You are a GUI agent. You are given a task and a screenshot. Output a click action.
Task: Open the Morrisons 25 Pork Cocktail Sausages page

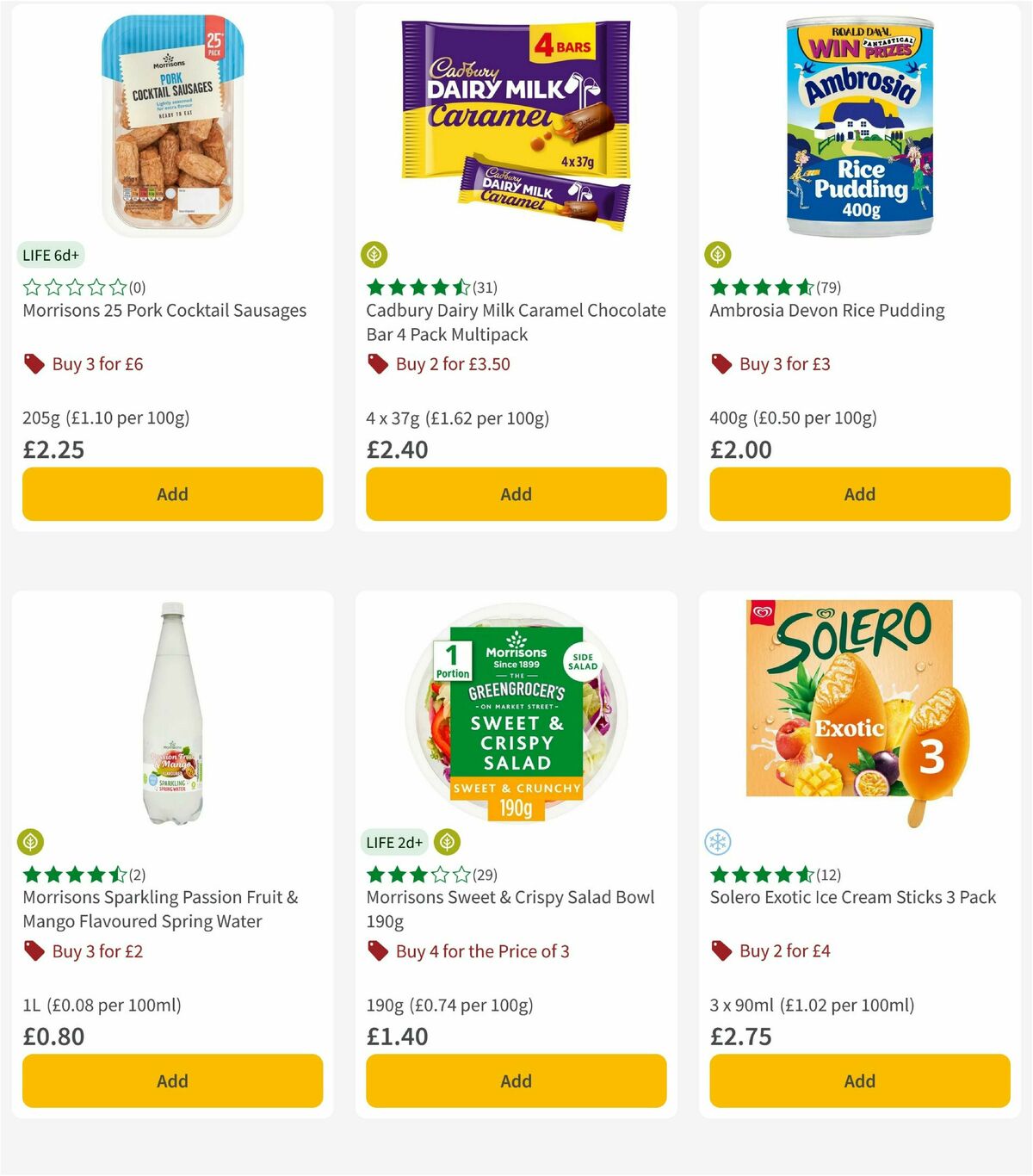pyautogui.click(x=164, y=310)
